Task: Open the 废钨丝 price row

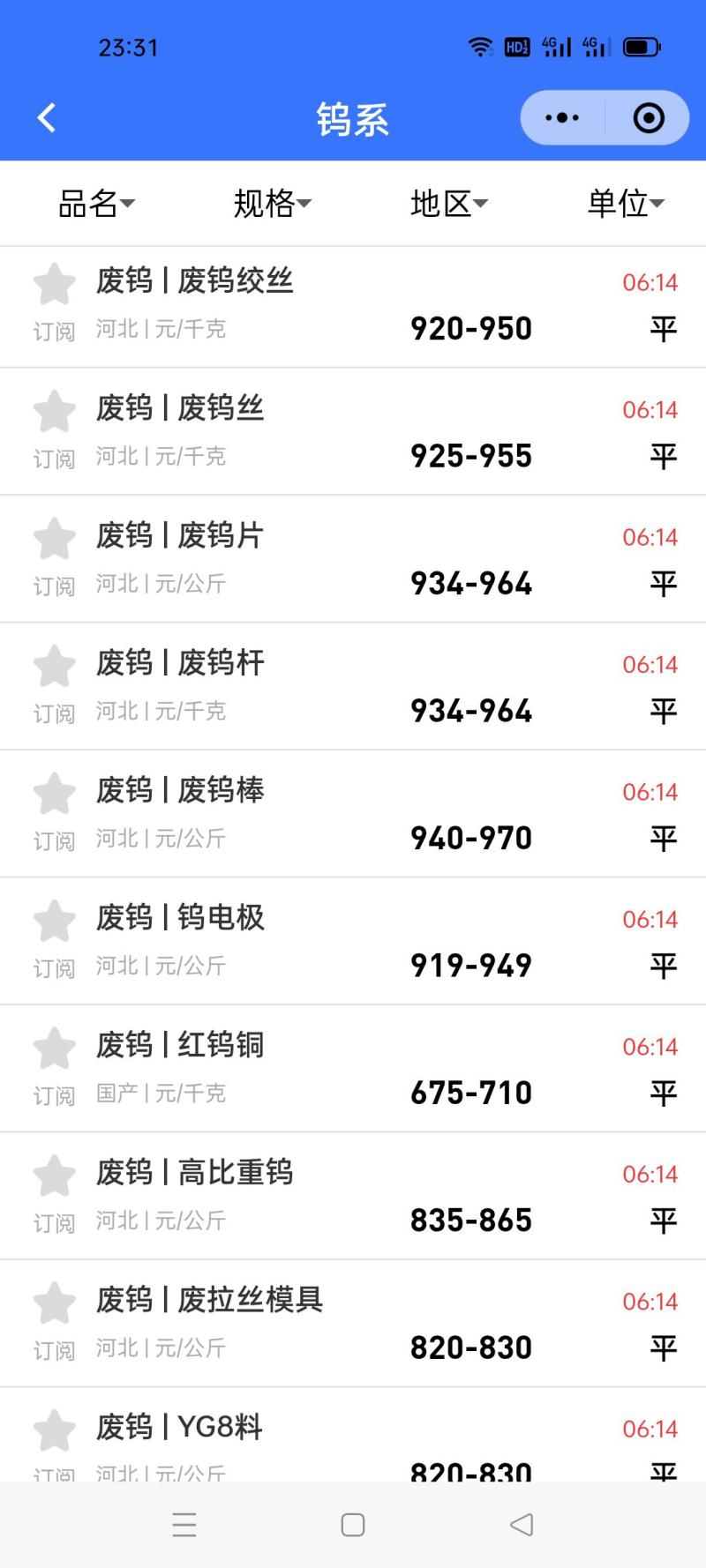Action: [x=353, y=432]
